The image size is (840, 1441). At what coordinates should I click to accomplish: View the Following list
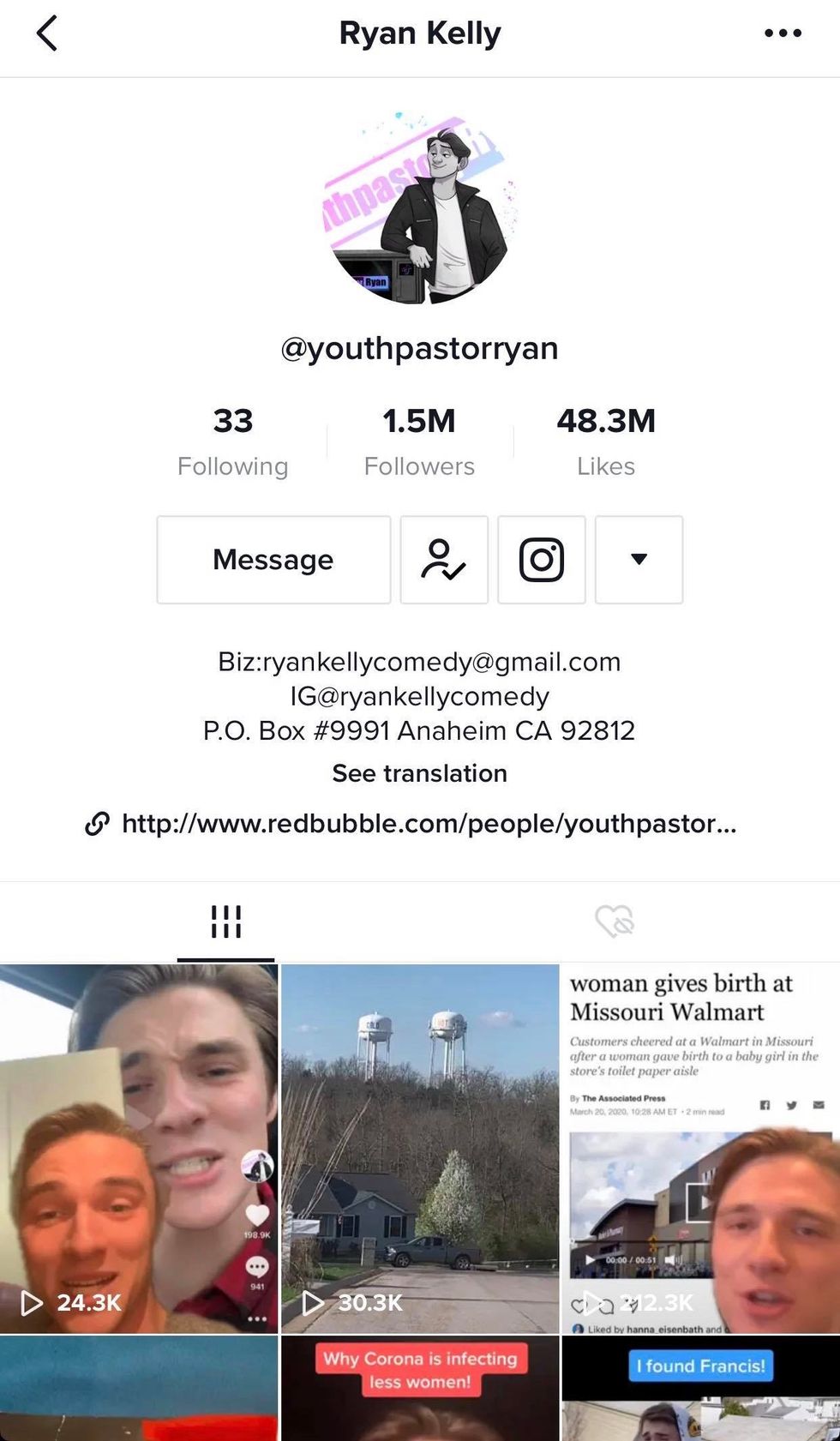tap(232, 441)
